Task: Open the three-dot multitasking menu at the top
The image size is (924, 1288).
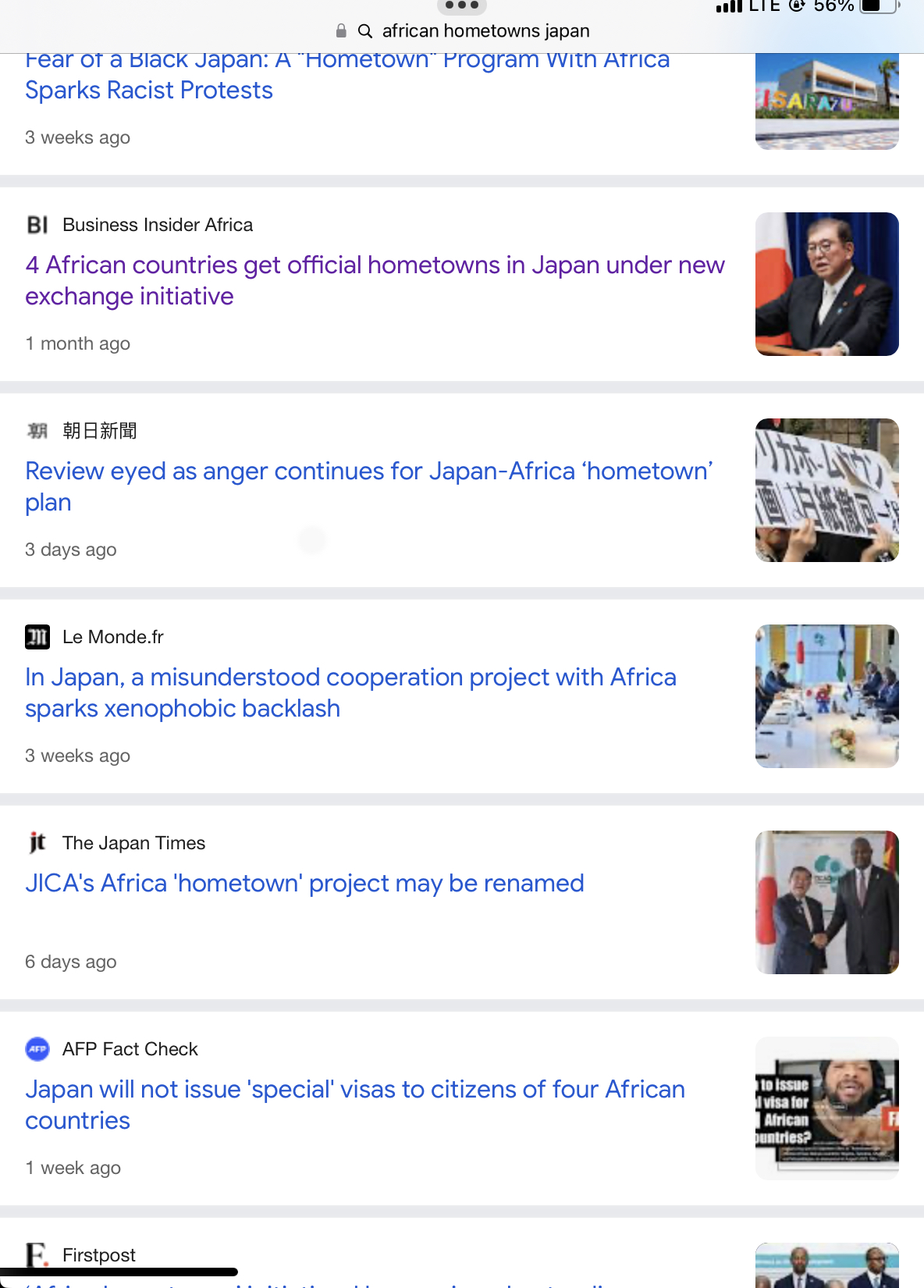Action: tap(462, 5)
